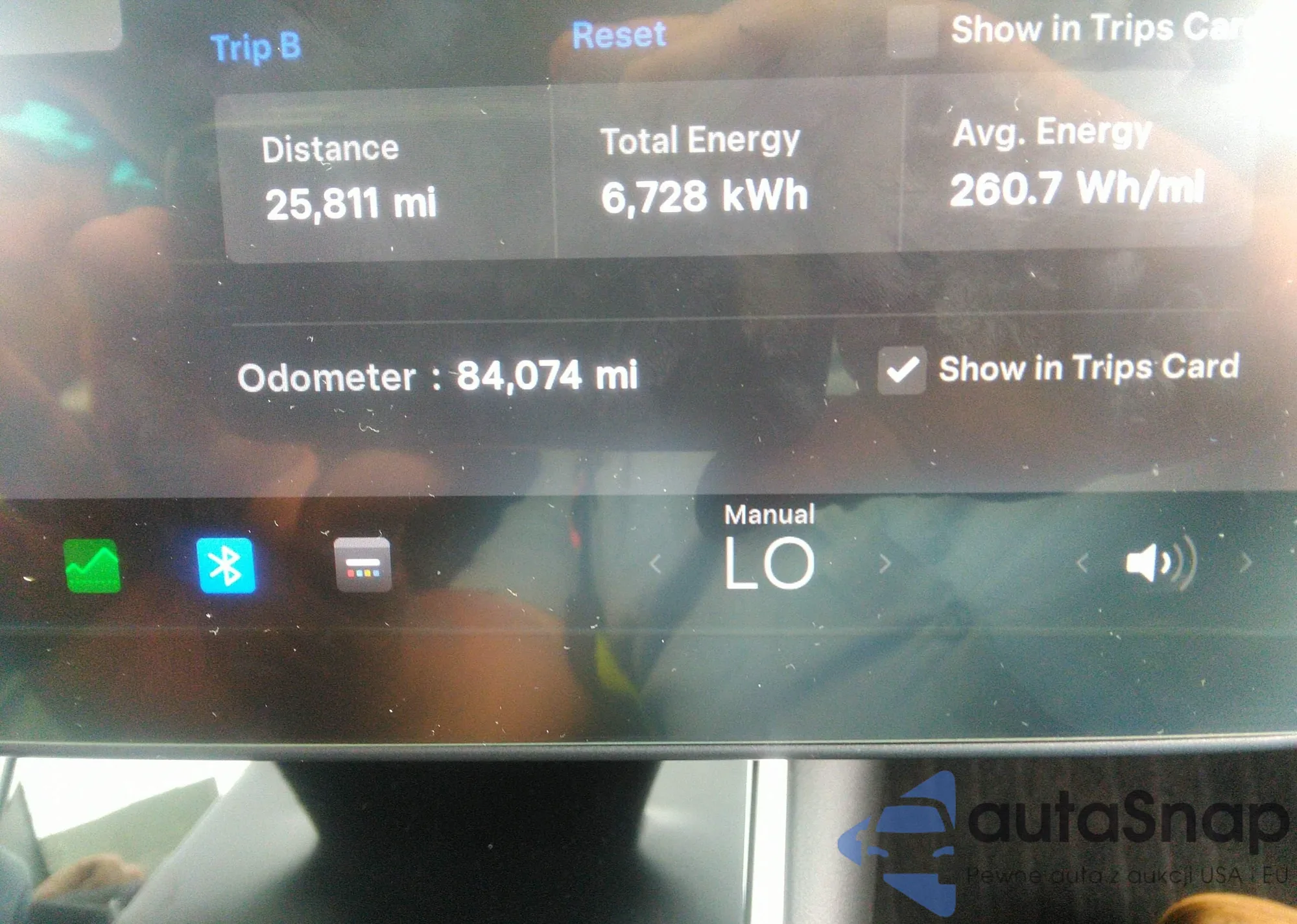Increase the volume with the right arrow
The image size is (1297, 924).
[1245, 563]
